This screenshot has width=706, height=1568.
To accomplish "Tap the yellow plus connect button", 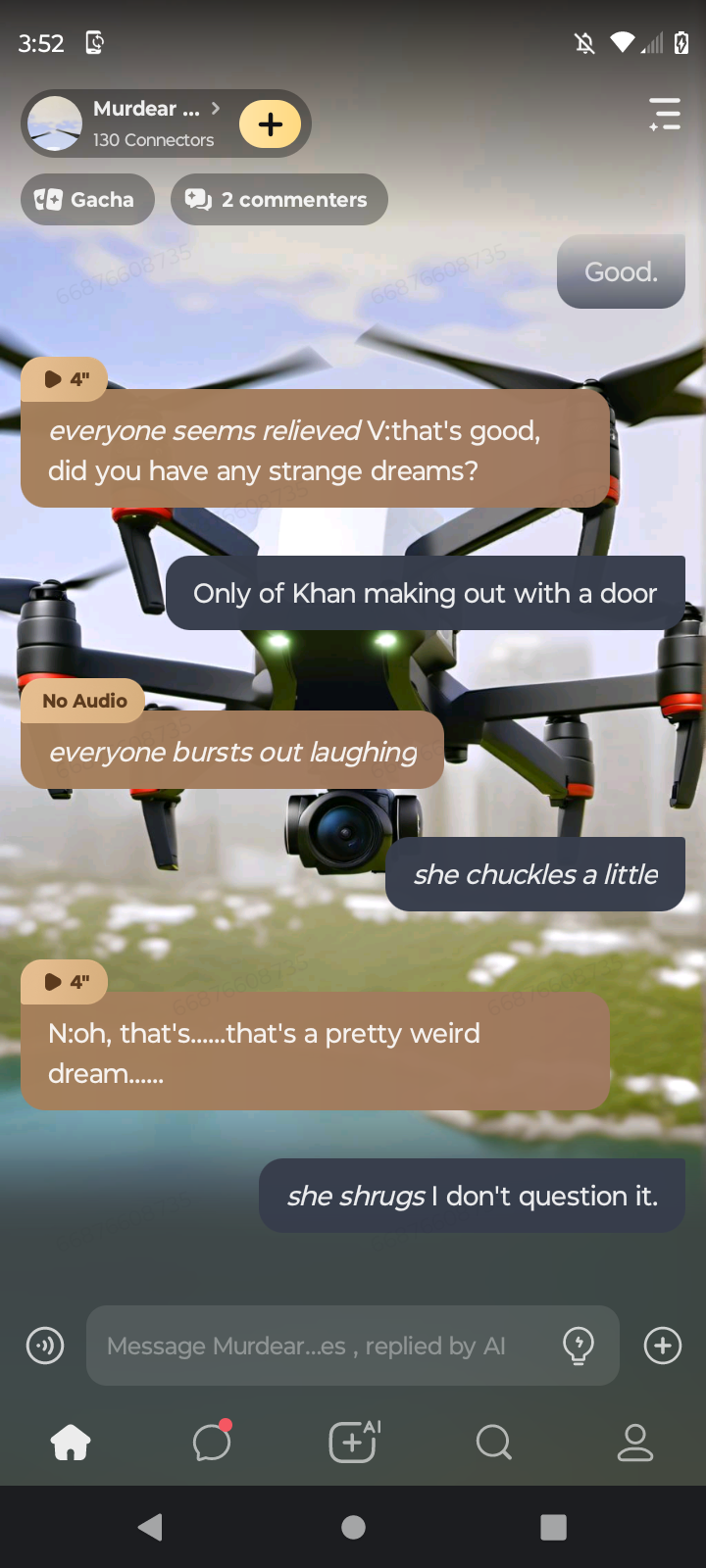I will [x=270, y=124].
